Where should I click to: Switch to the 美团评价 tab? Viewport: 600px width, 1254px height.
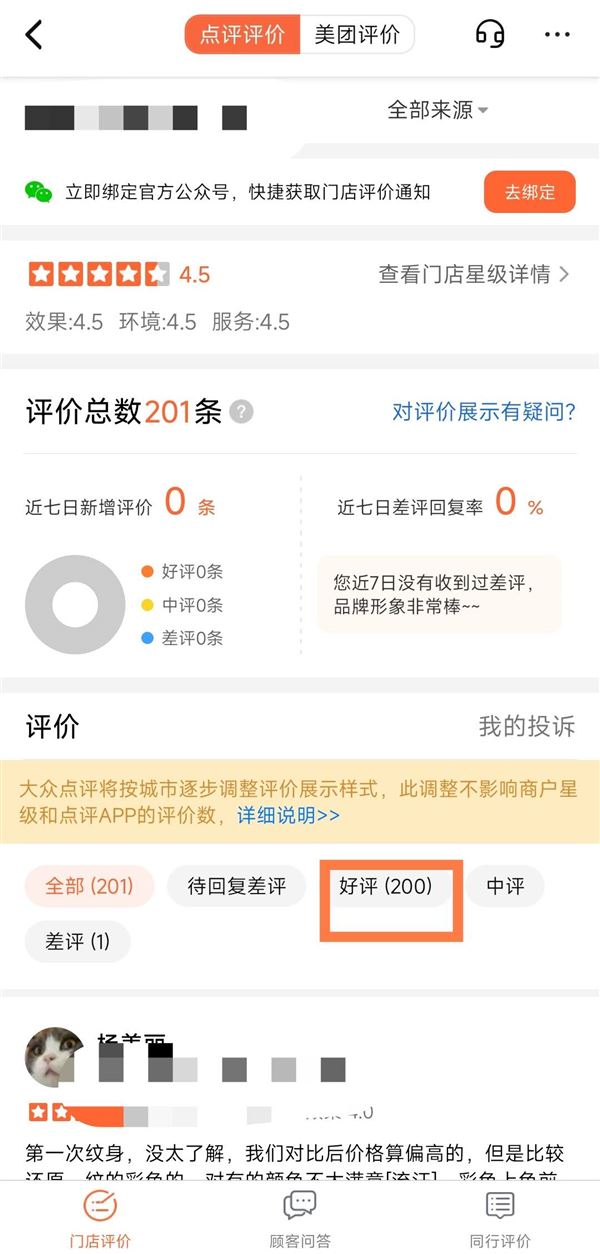(357, 35)
